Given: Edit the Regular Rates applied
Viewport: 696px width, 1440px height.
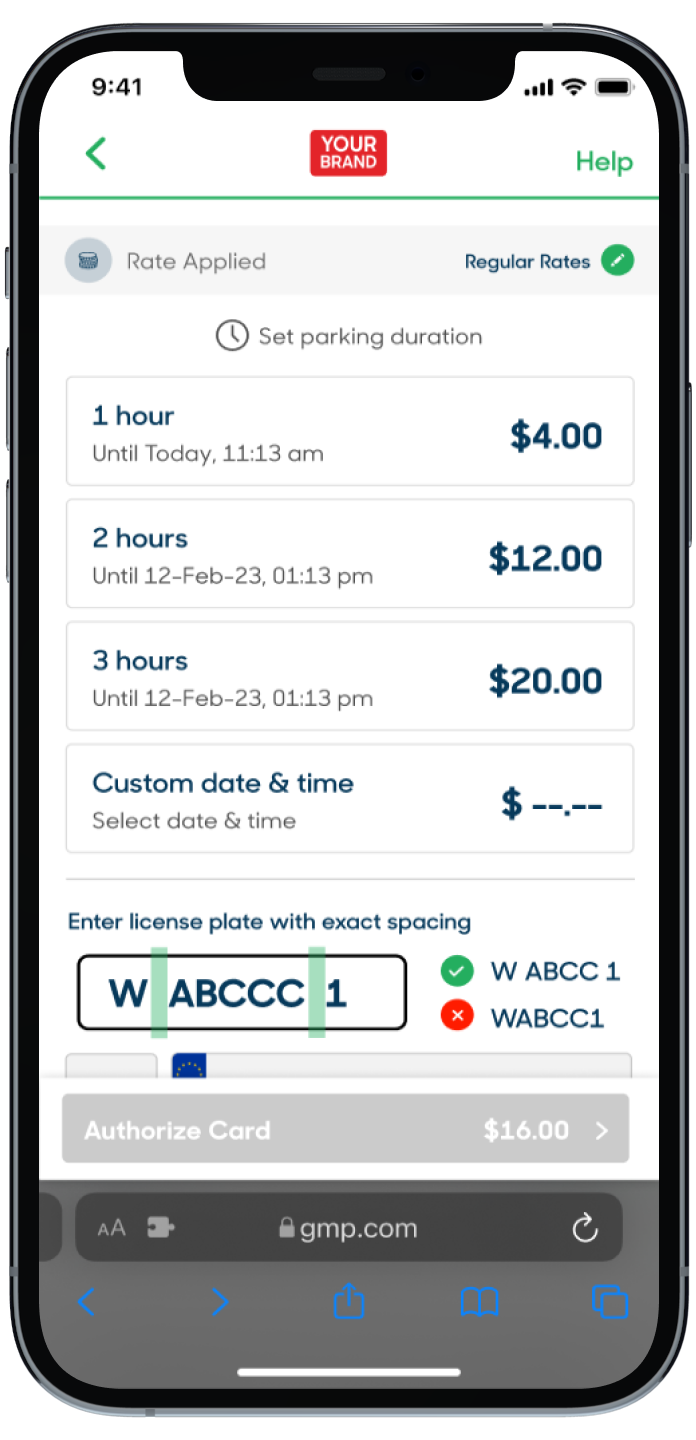Looking at the screenshot, I should 618,261.
